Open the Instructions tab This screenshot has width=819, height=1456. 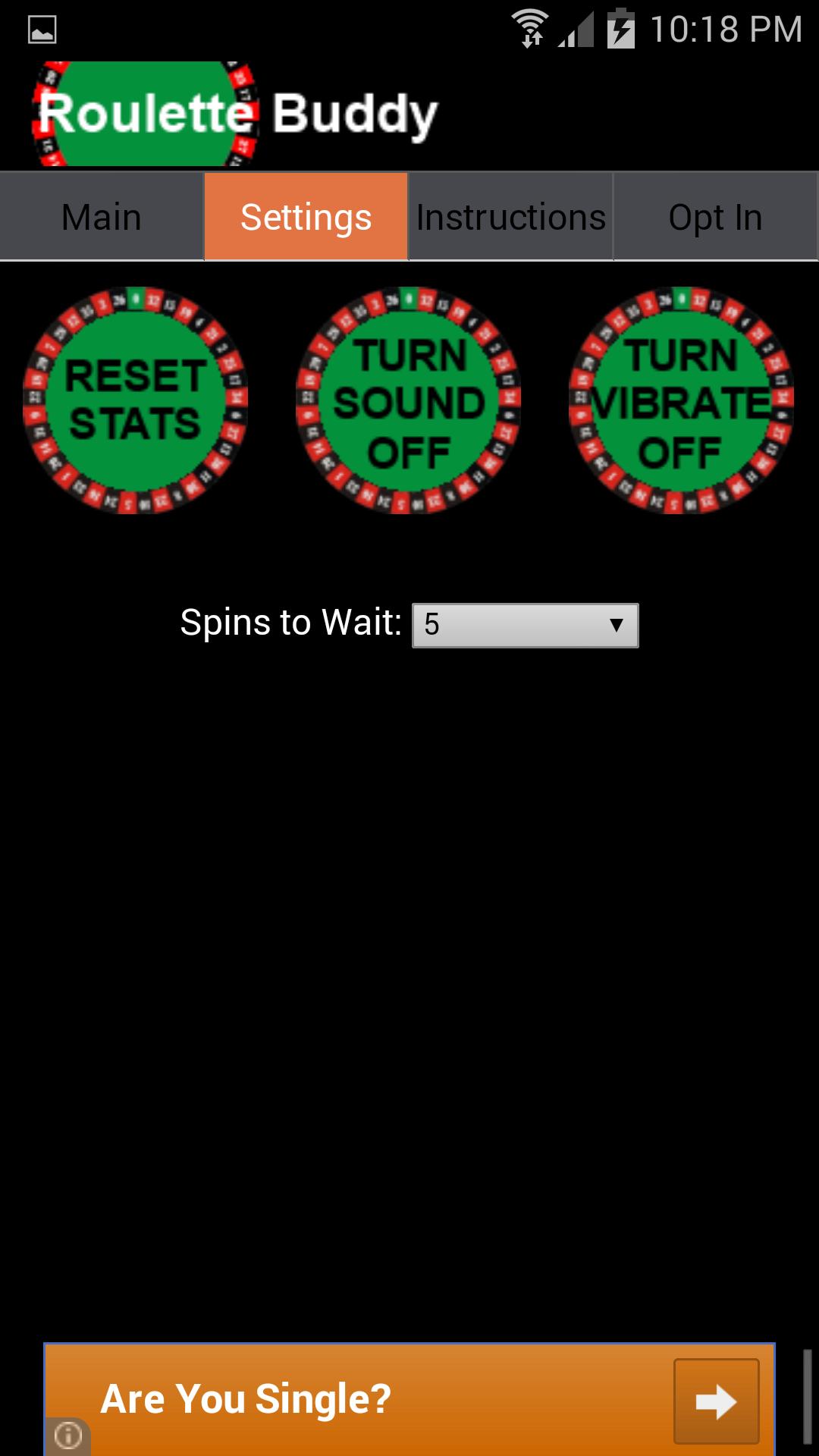click(x=510, y=218)
